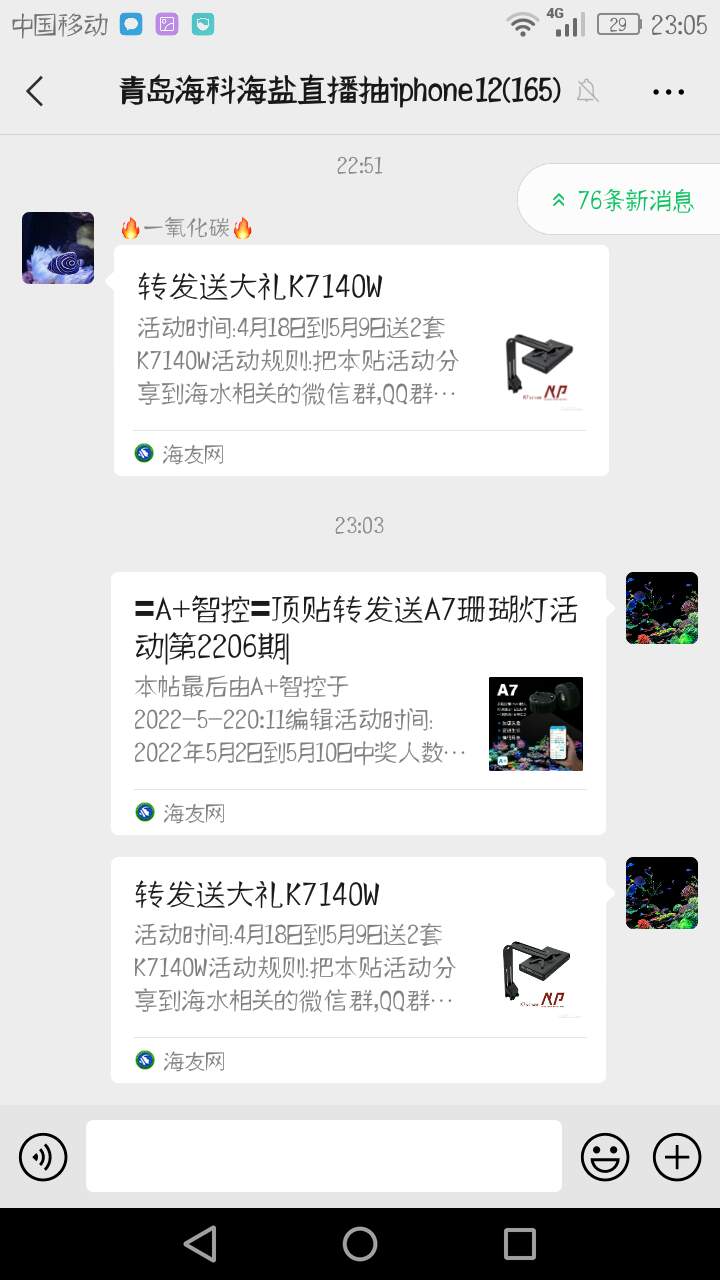Open the plus attachments panel

point(677,1157)
